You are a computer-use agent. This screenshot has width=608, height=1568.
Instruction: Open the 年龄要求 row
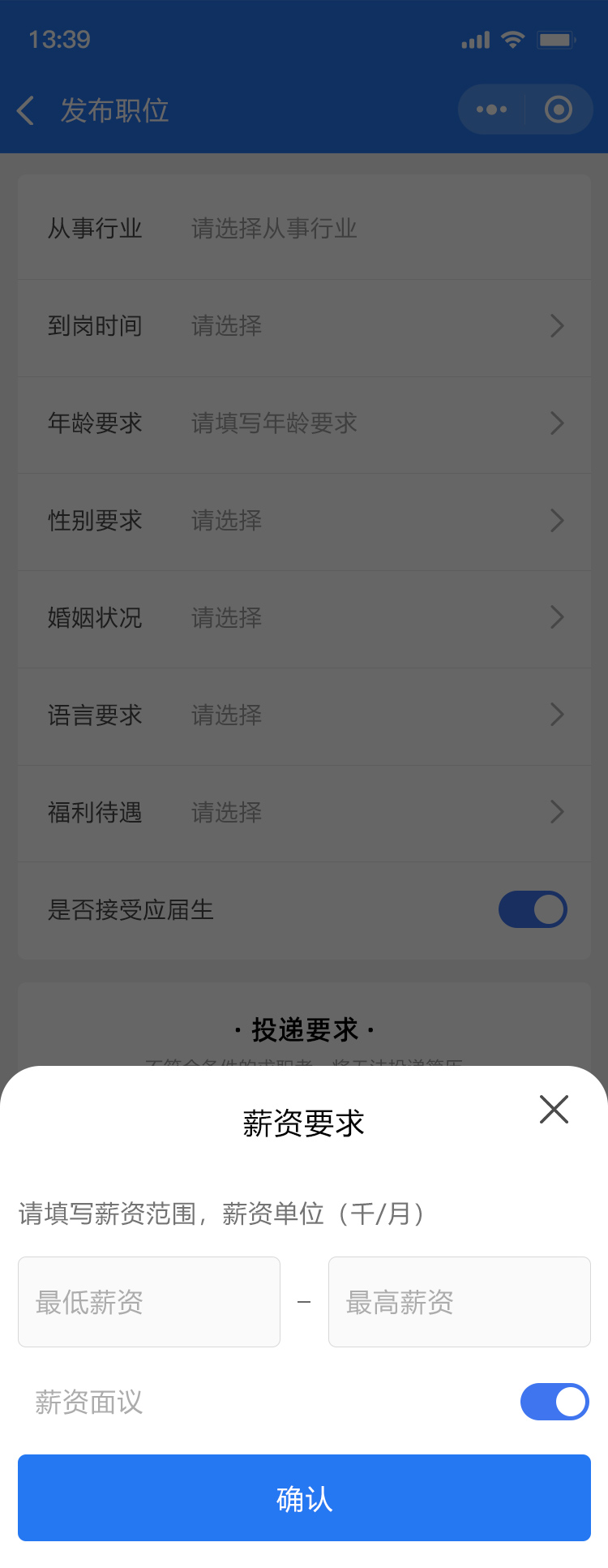pos(304,423)
